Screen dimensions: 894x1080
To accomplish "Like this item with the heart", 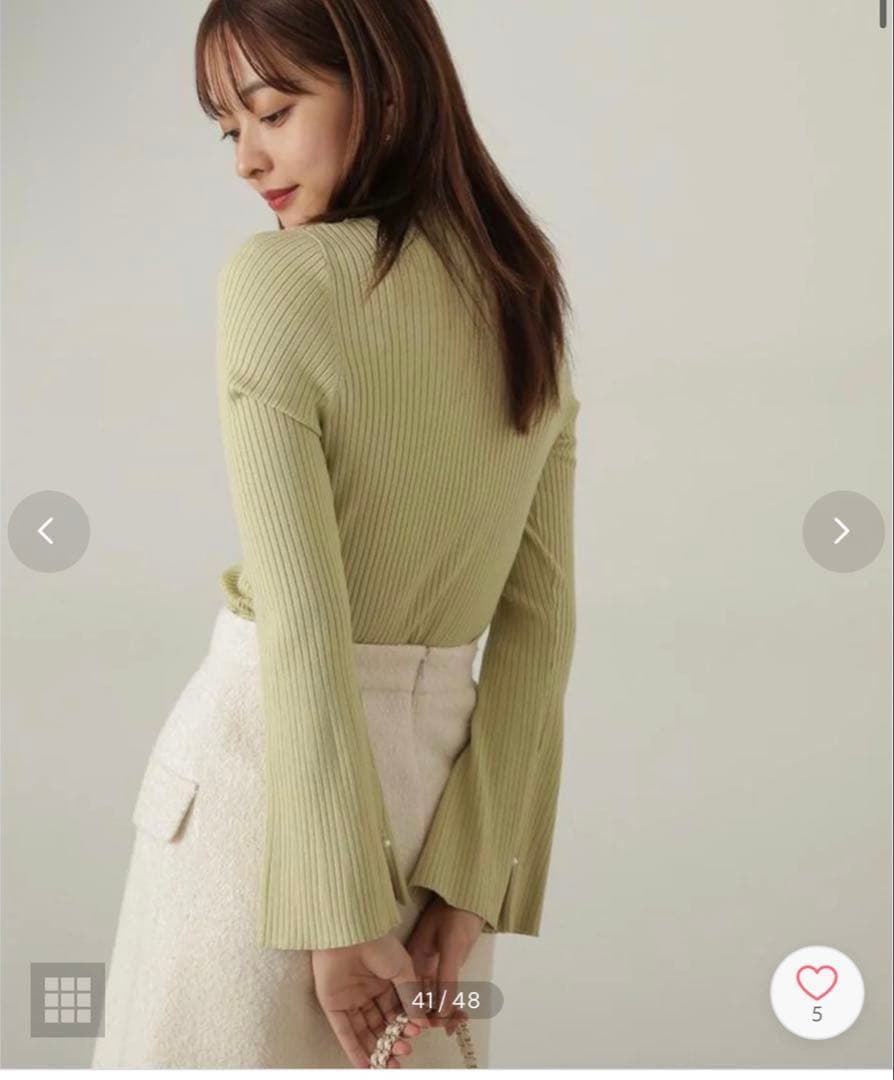I will 817,993.
